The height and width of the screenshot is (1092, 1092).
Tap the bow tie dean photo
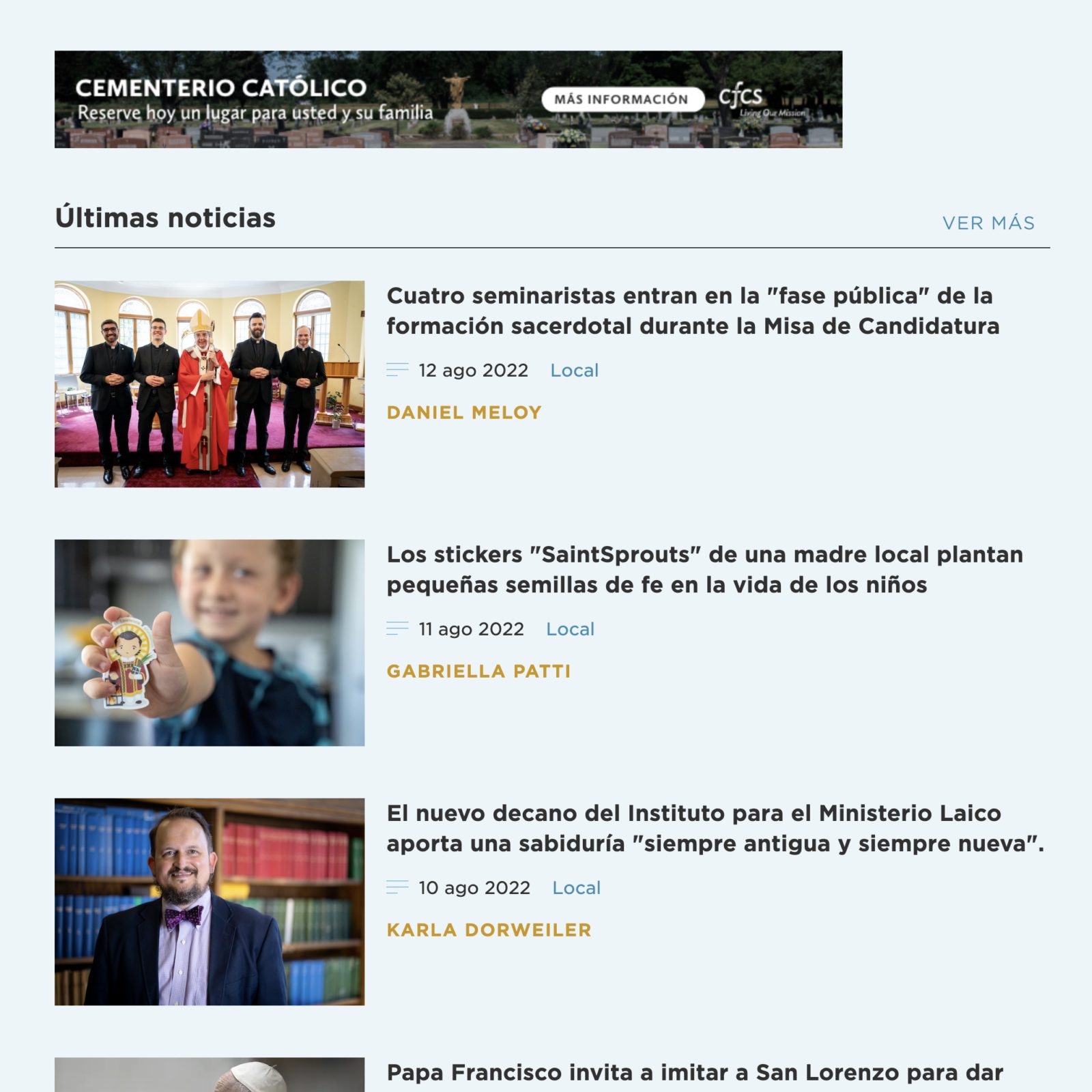point(210,901)
